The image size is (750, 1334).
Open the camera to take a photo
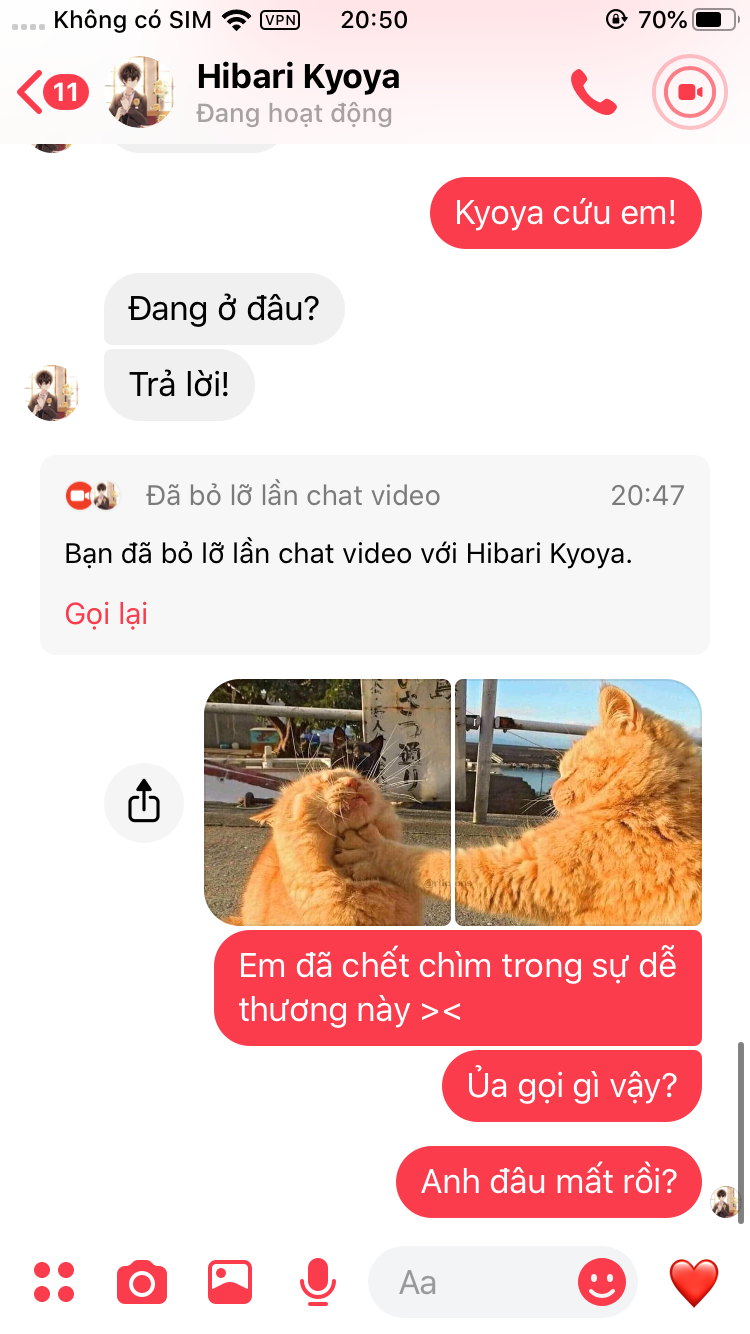click(142, 1282)
